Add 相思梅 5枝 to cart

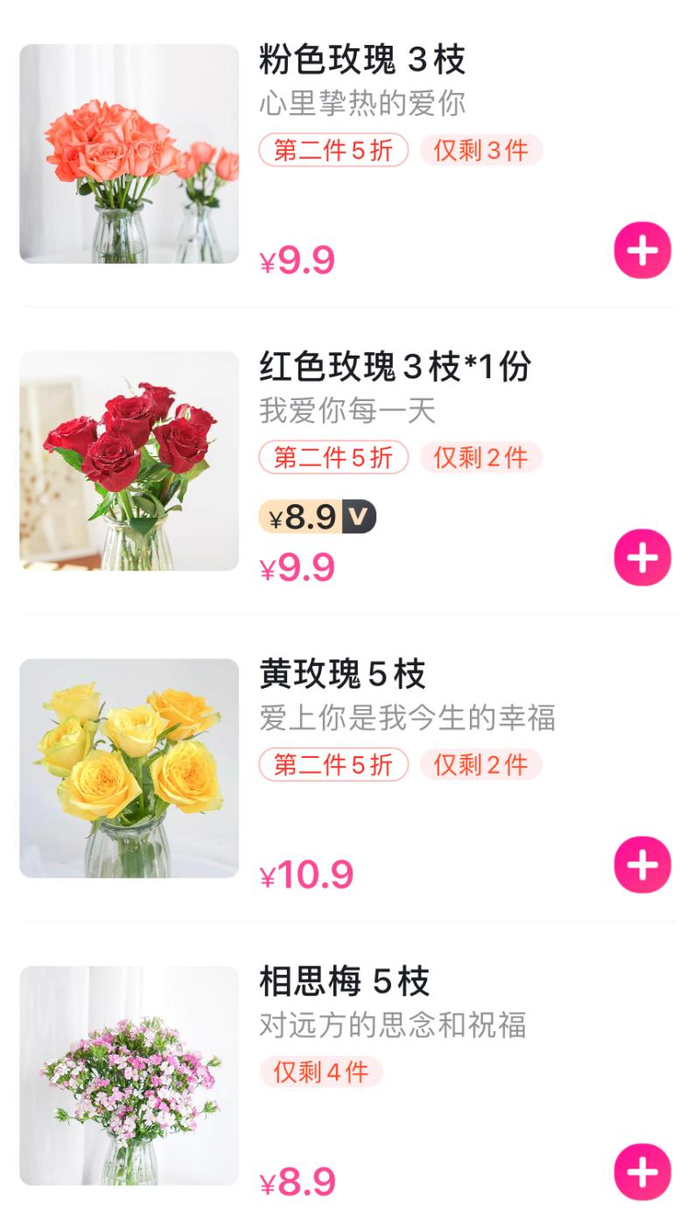[642, 1171]
